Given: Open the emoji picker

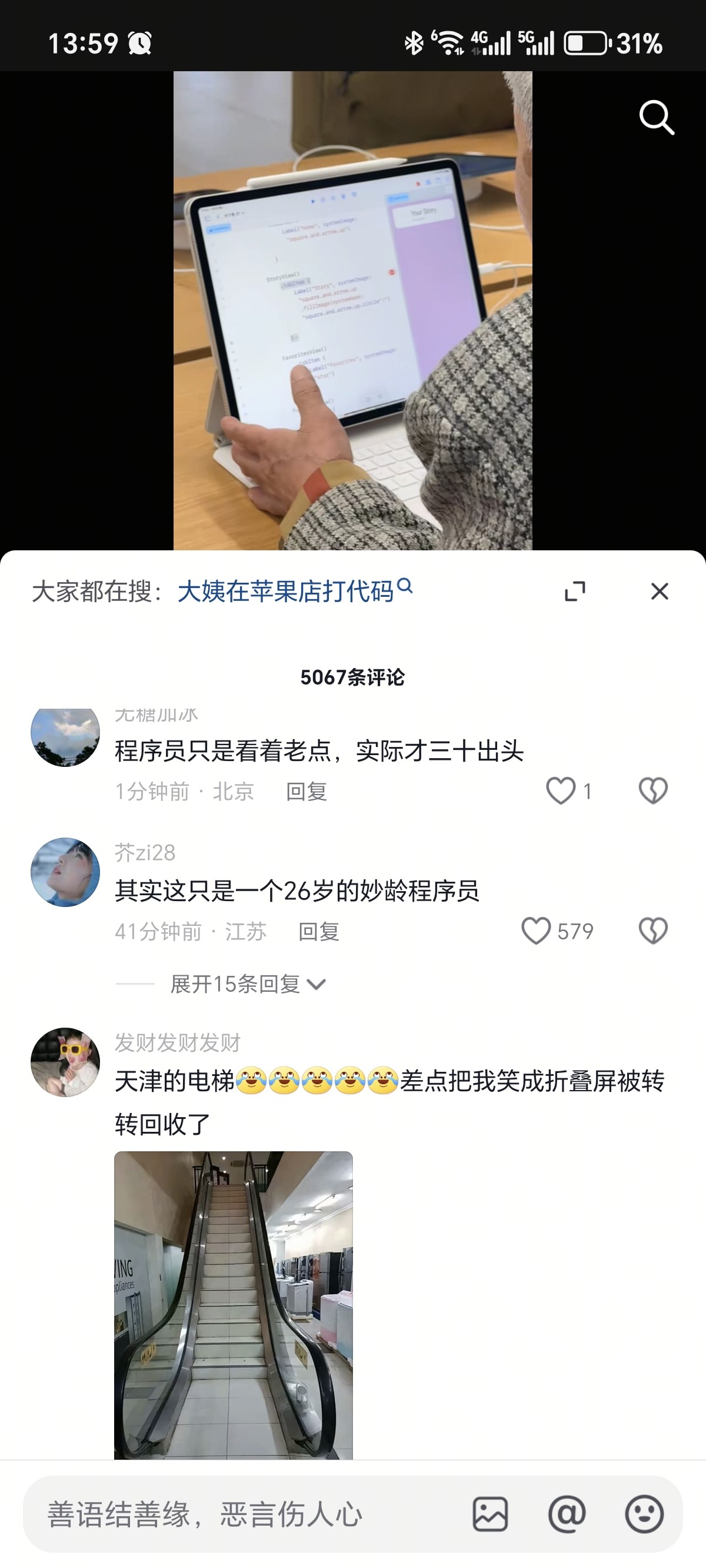Looking at the screenshot, I should tap(644, 1514).
